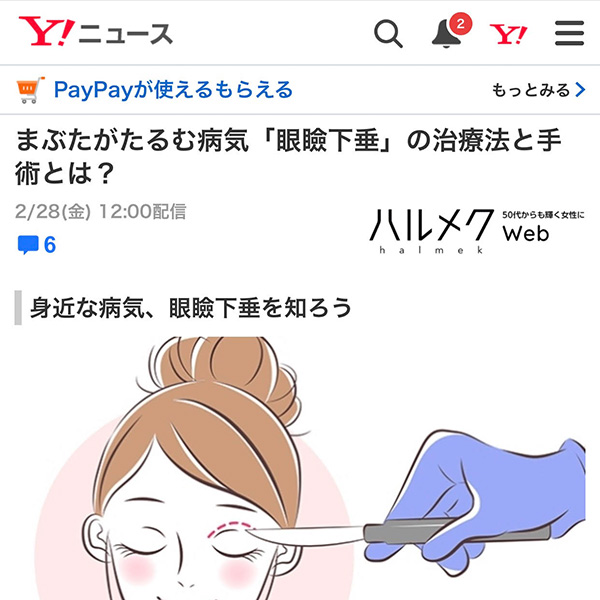Go to Yahoo! News home logo
This screenshot has width=600, height=600.
pos(96,34)
